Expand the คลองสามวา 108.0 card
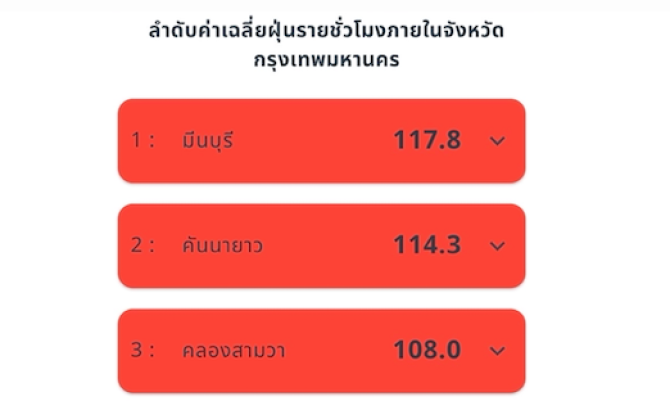670x401 pixels. click(498, 351)
